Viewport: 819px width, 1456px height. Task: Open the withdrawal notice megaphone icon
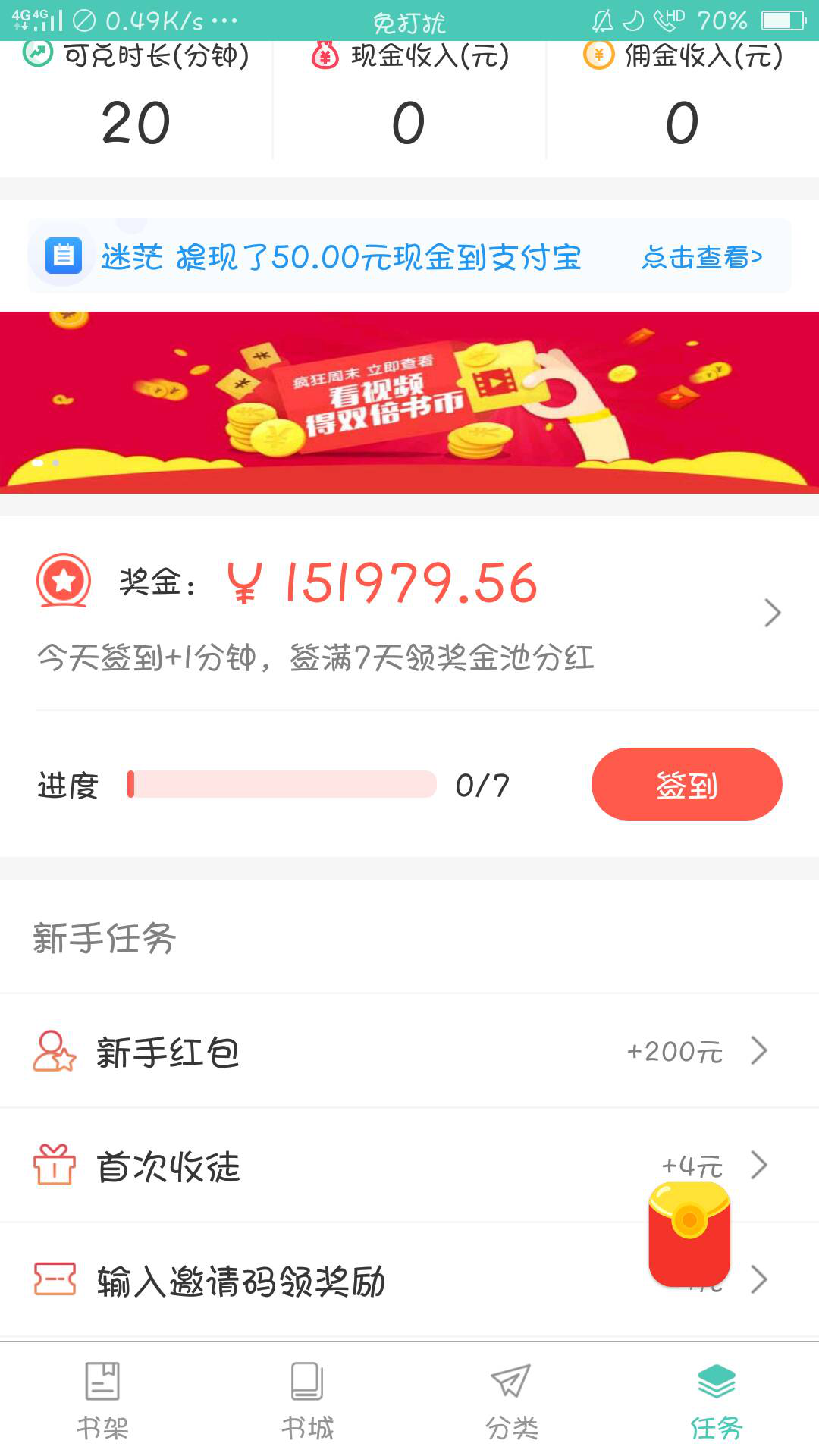pos(64,257)
